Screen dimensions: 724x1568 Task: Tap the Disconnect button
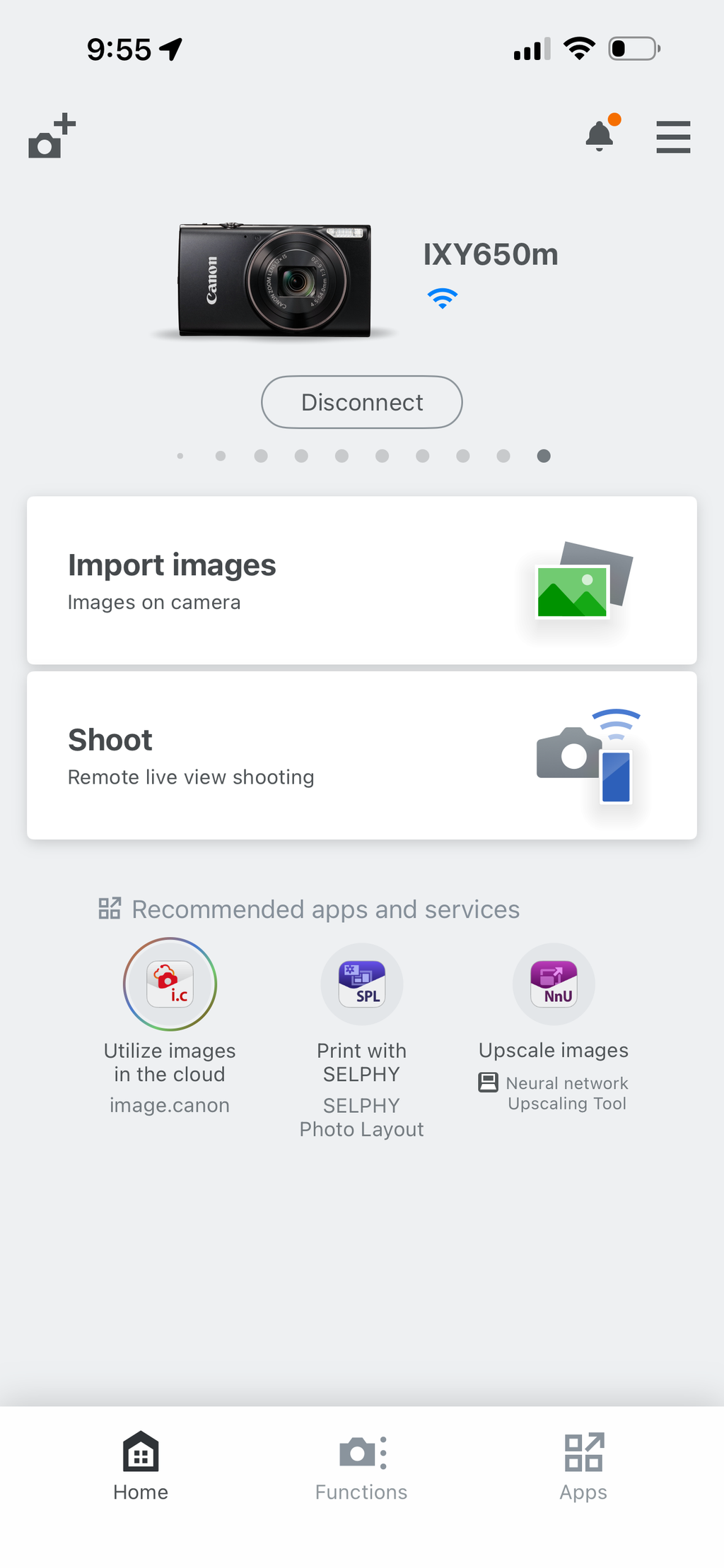pyautogui.click(x=362, y=402)
